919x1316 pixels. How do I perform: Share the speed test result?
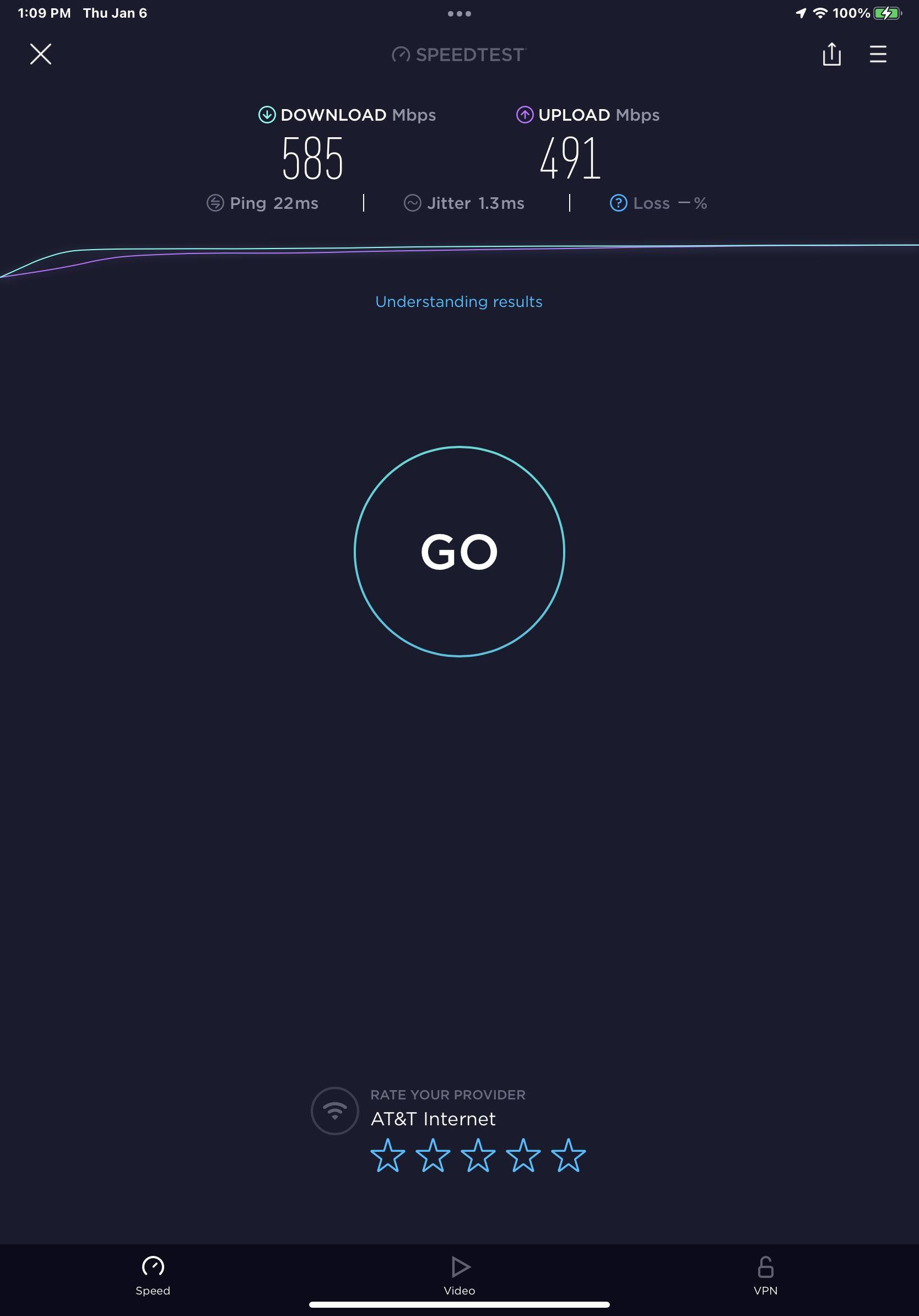click(831, 55)
